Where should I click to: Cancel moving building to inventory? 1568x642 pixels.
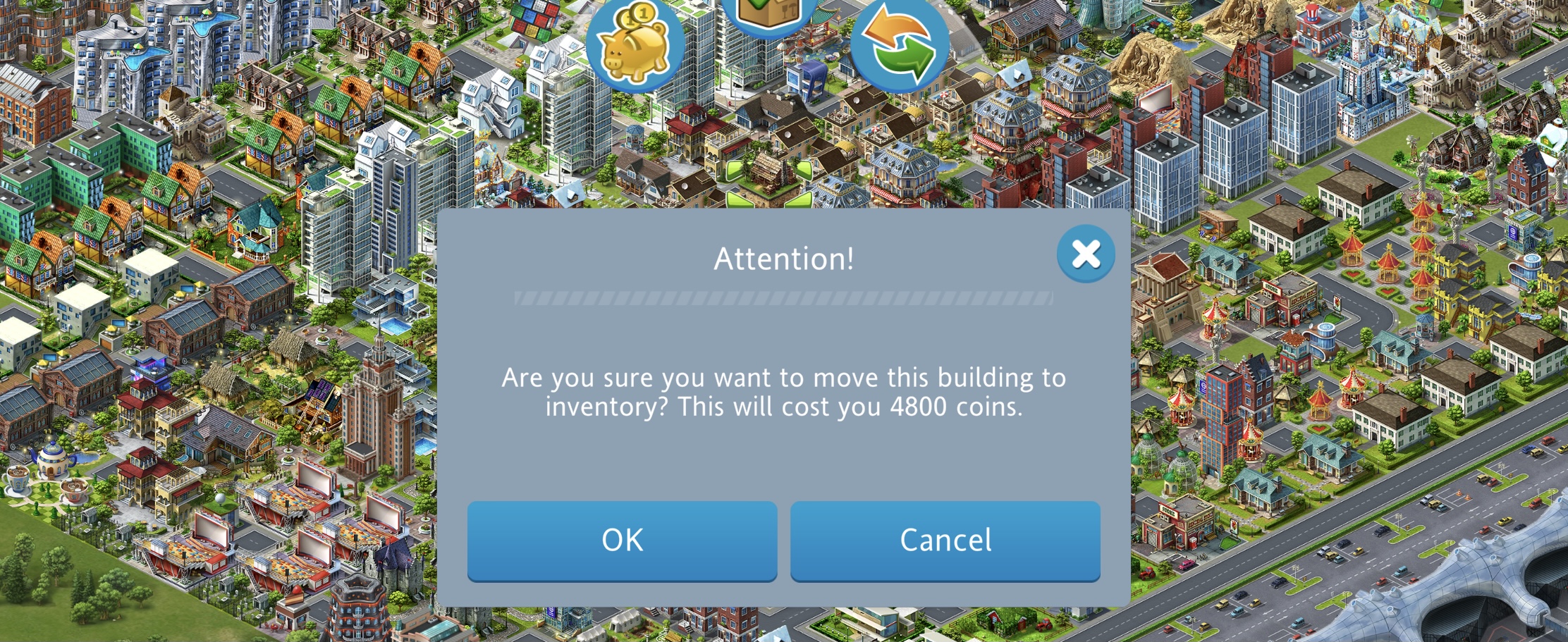coord(945,541)
